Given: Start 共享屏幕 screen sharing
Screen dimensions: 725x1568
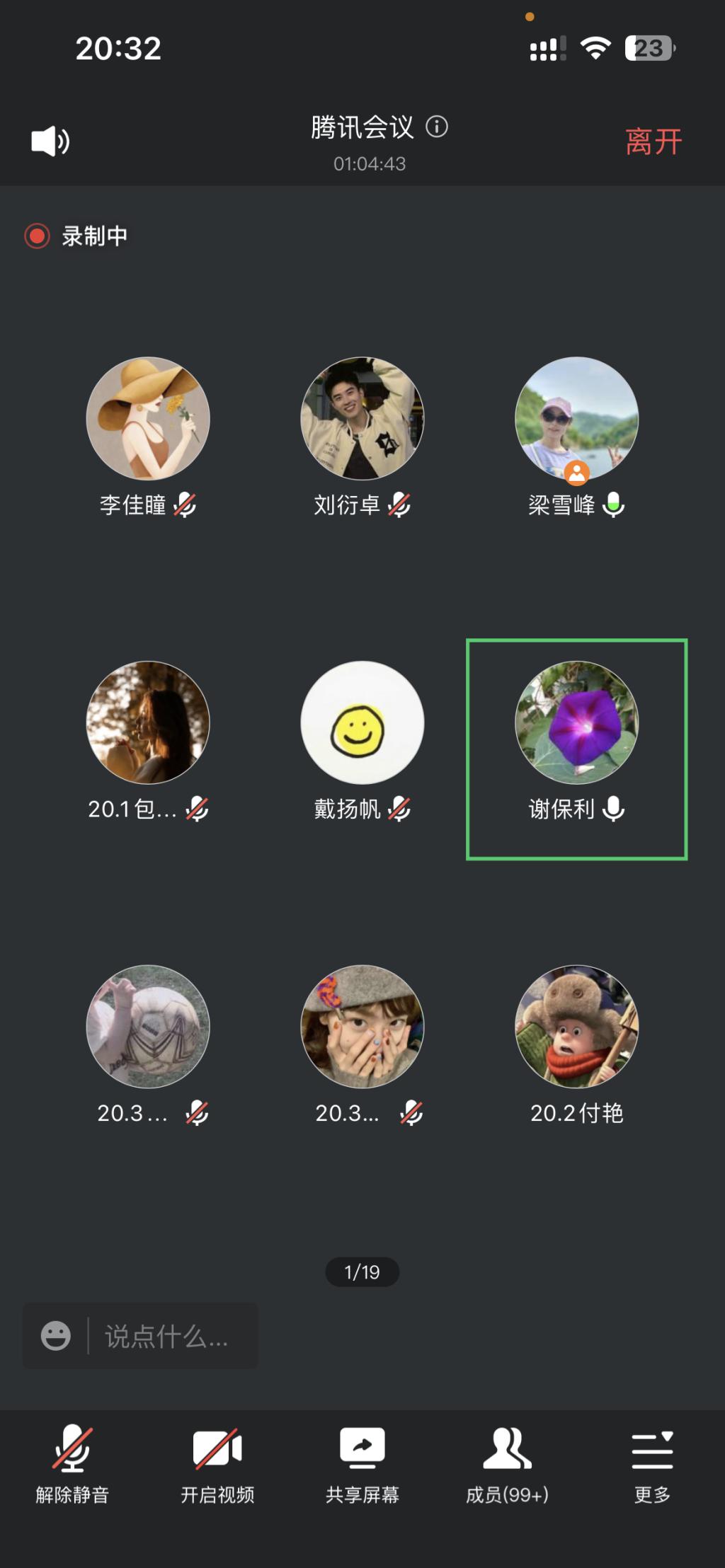Looking at the screenshot, I should [x=362, y=1463].
